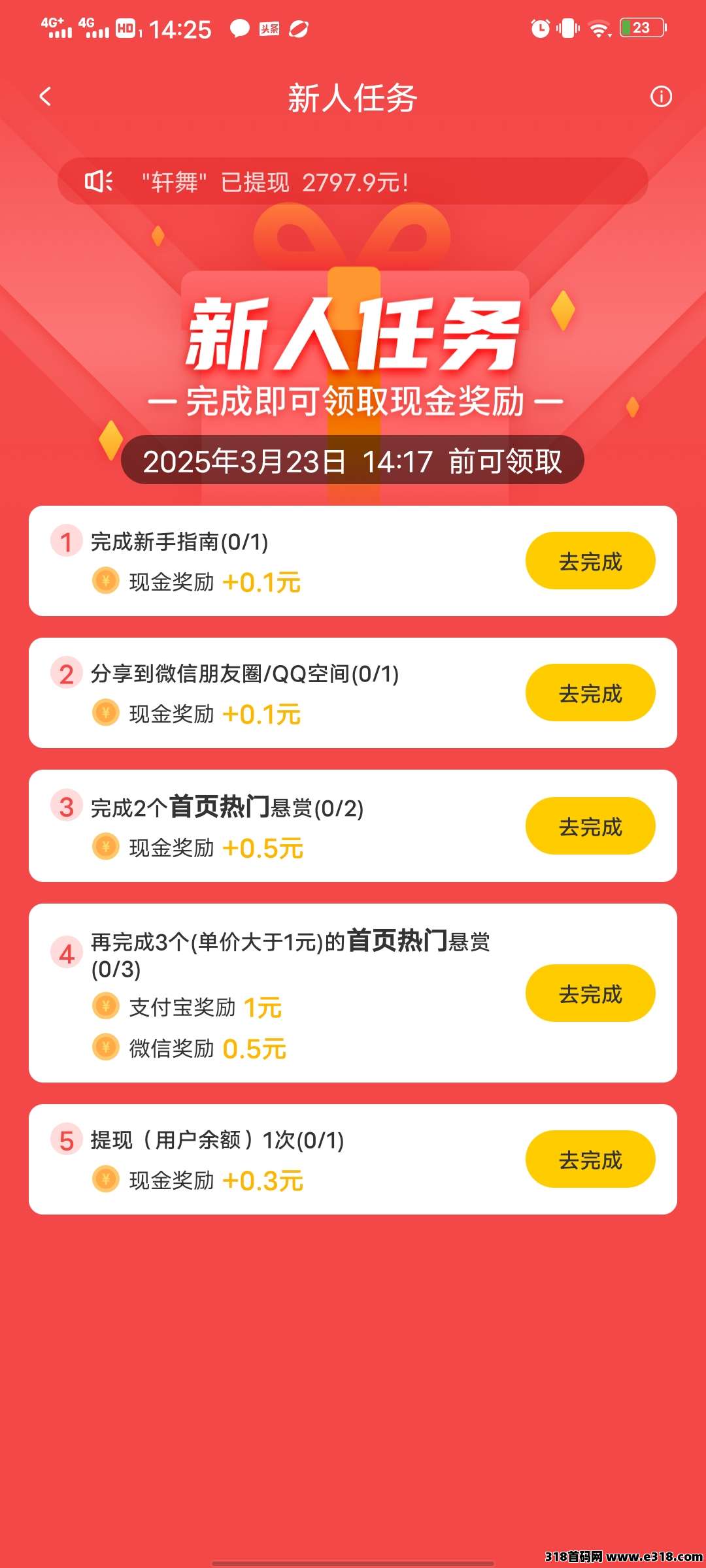Open the info icon for task rules

point(661,97)
